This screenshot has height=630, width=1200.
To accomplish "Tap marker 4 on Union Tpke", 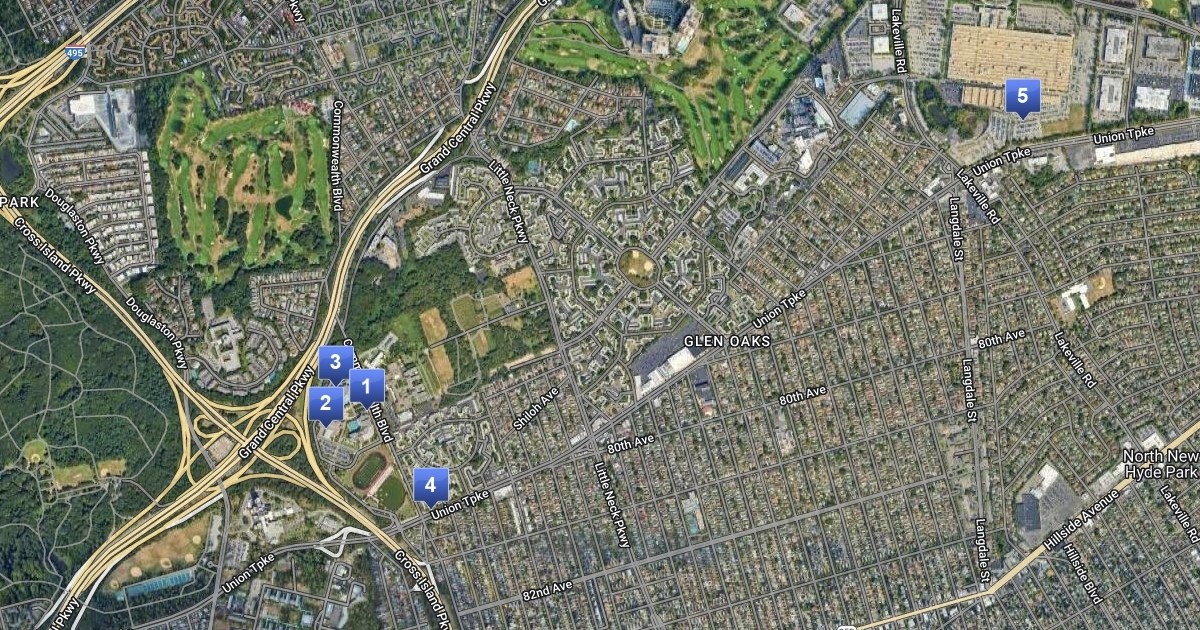I will (431, 487).
